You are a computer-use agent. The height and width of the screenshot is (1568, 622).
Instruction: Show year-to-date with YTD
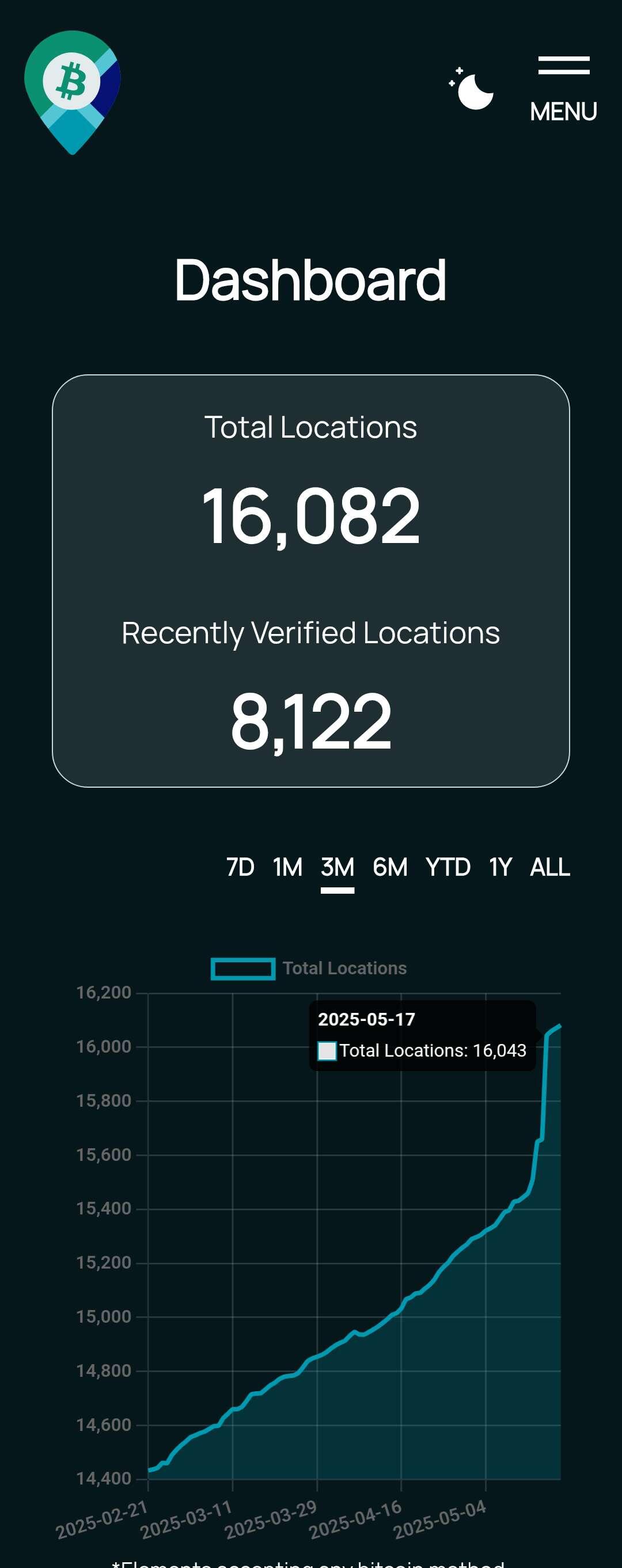tap(448, 867)
